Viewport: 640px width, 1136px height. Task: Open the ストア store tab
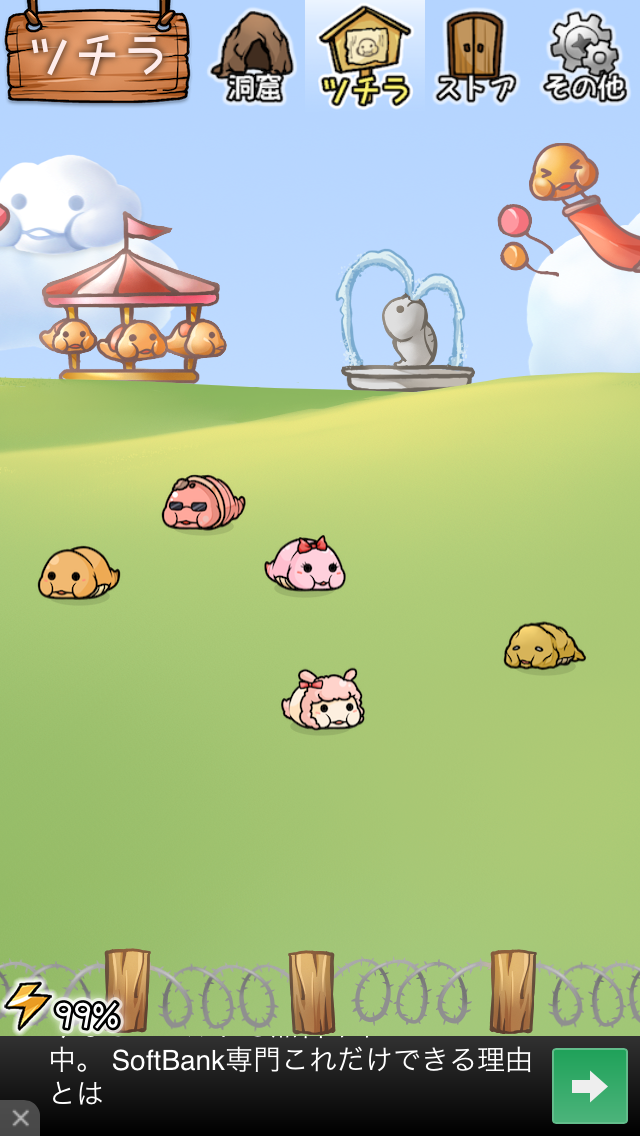[475, 55]
